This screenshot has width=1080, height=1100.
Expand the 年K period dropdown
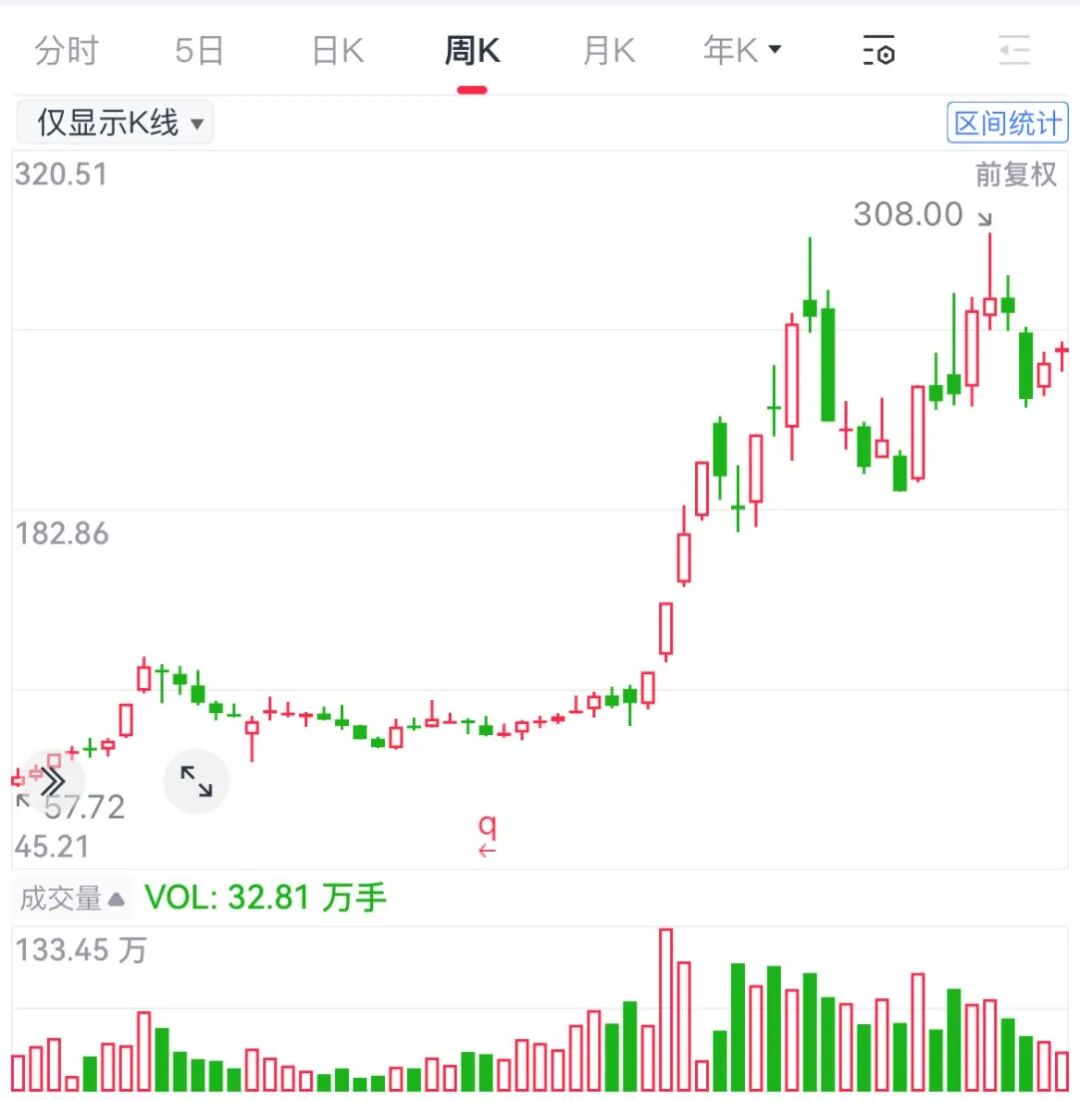tap(742, 51)
